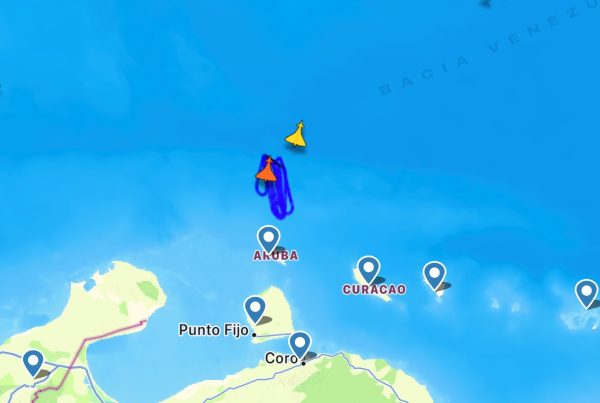Open the airport pin near Punto Fijo
Viewport: 600px width, 403px height.
point(255,308)
